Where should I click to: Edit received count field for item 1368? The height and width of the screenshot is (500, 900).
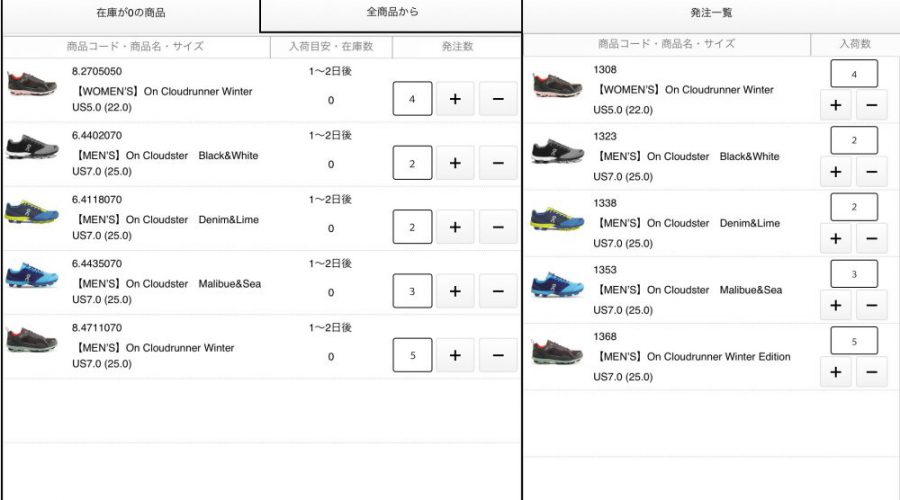(854, 340)
